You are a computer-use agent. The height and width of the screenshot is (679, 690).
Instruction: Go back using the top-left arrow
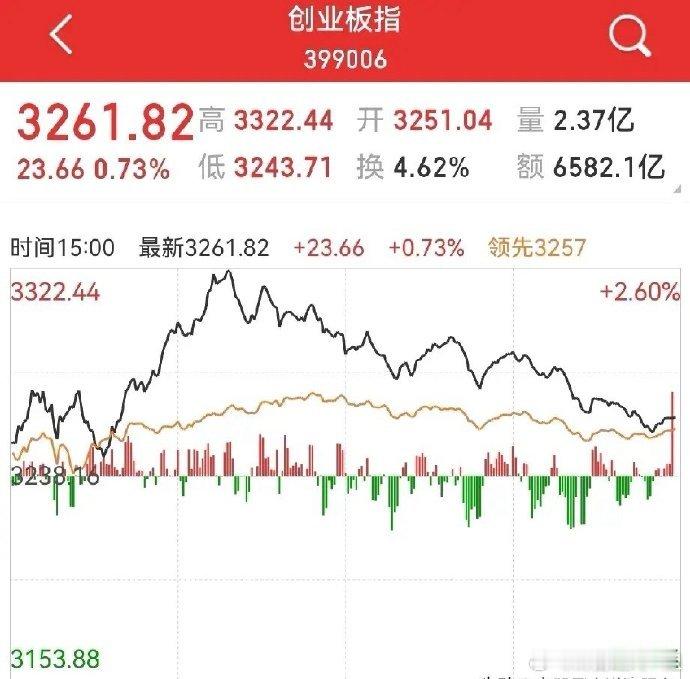(x=62, y=37)
